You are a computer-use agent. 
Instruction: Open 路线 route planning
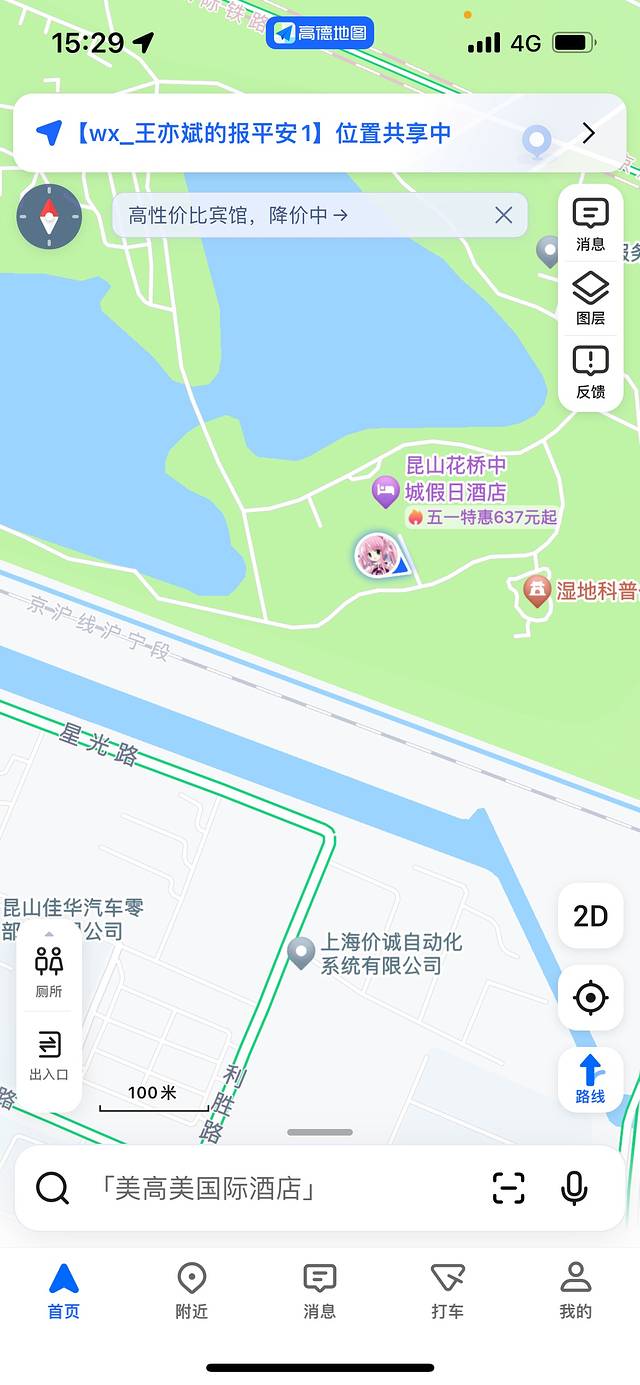tap(590, 1080)
